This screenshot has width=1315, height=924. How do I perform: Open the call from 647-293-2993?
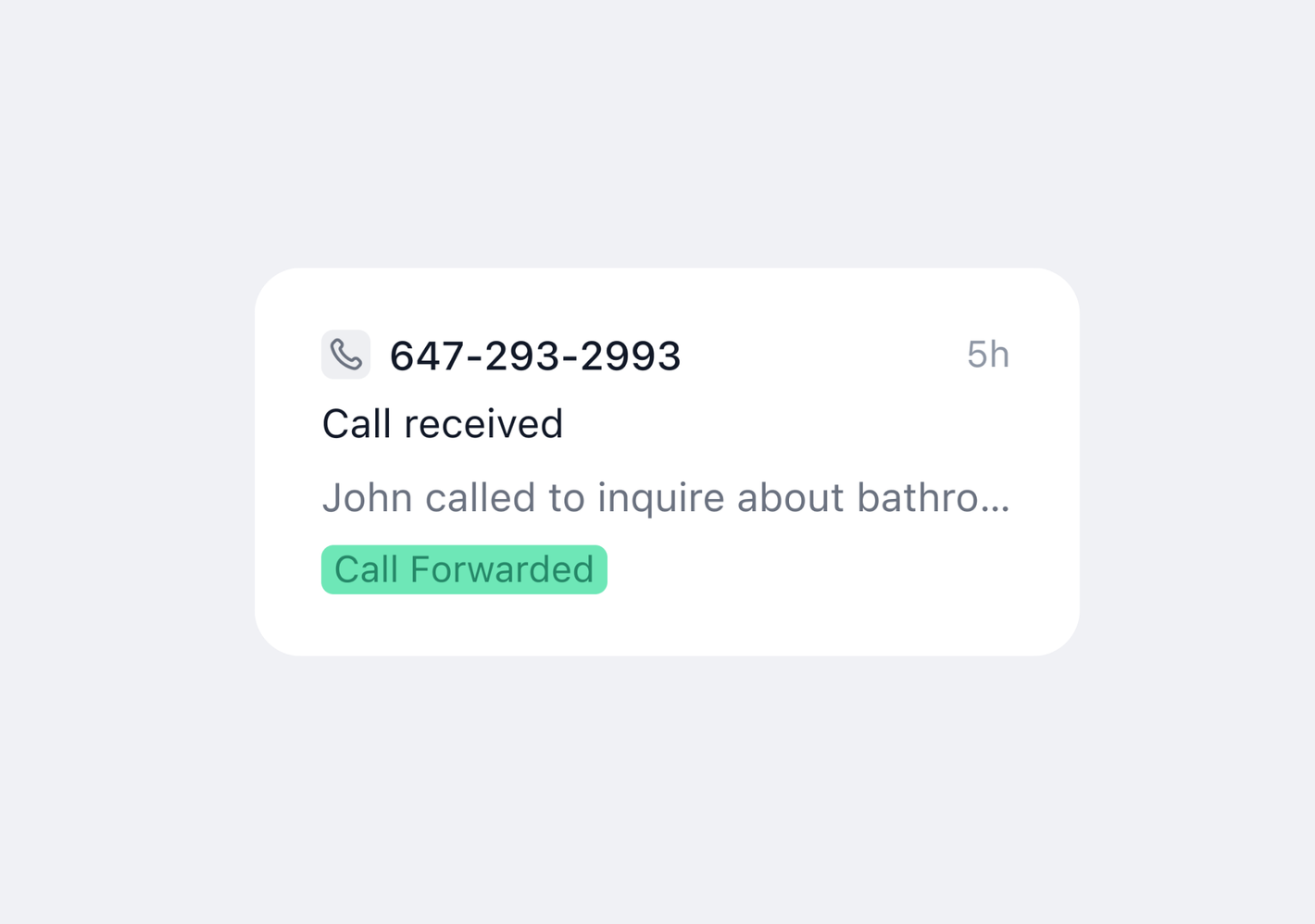pos(534,356)
